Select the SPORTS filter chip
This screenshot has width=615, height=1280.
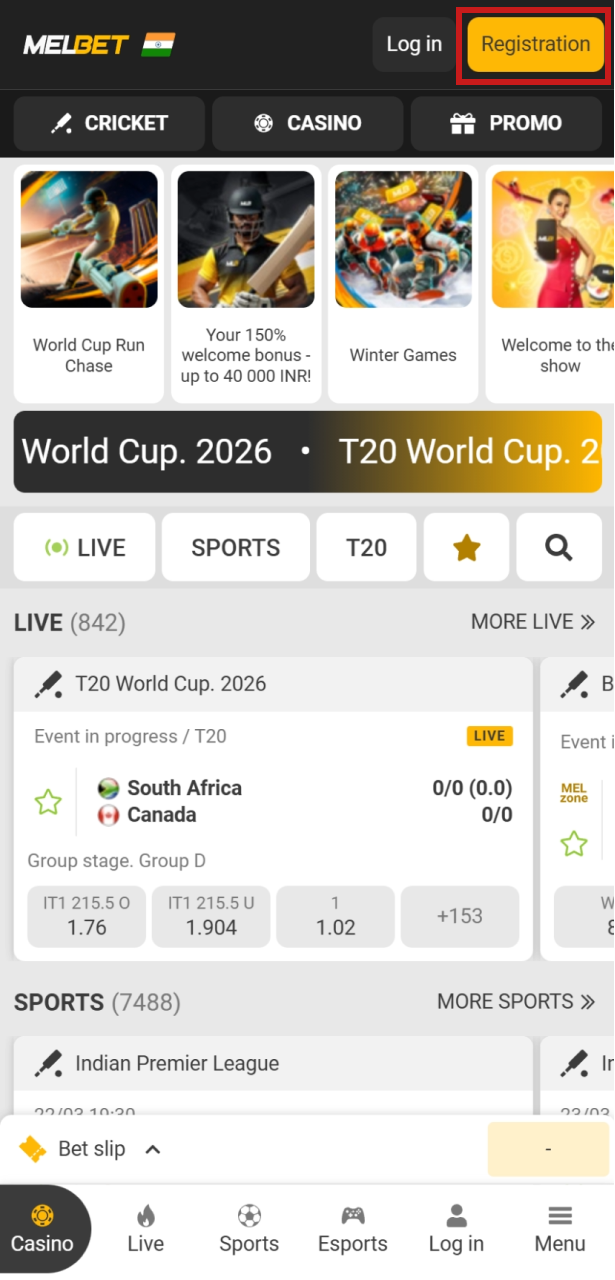235,547
